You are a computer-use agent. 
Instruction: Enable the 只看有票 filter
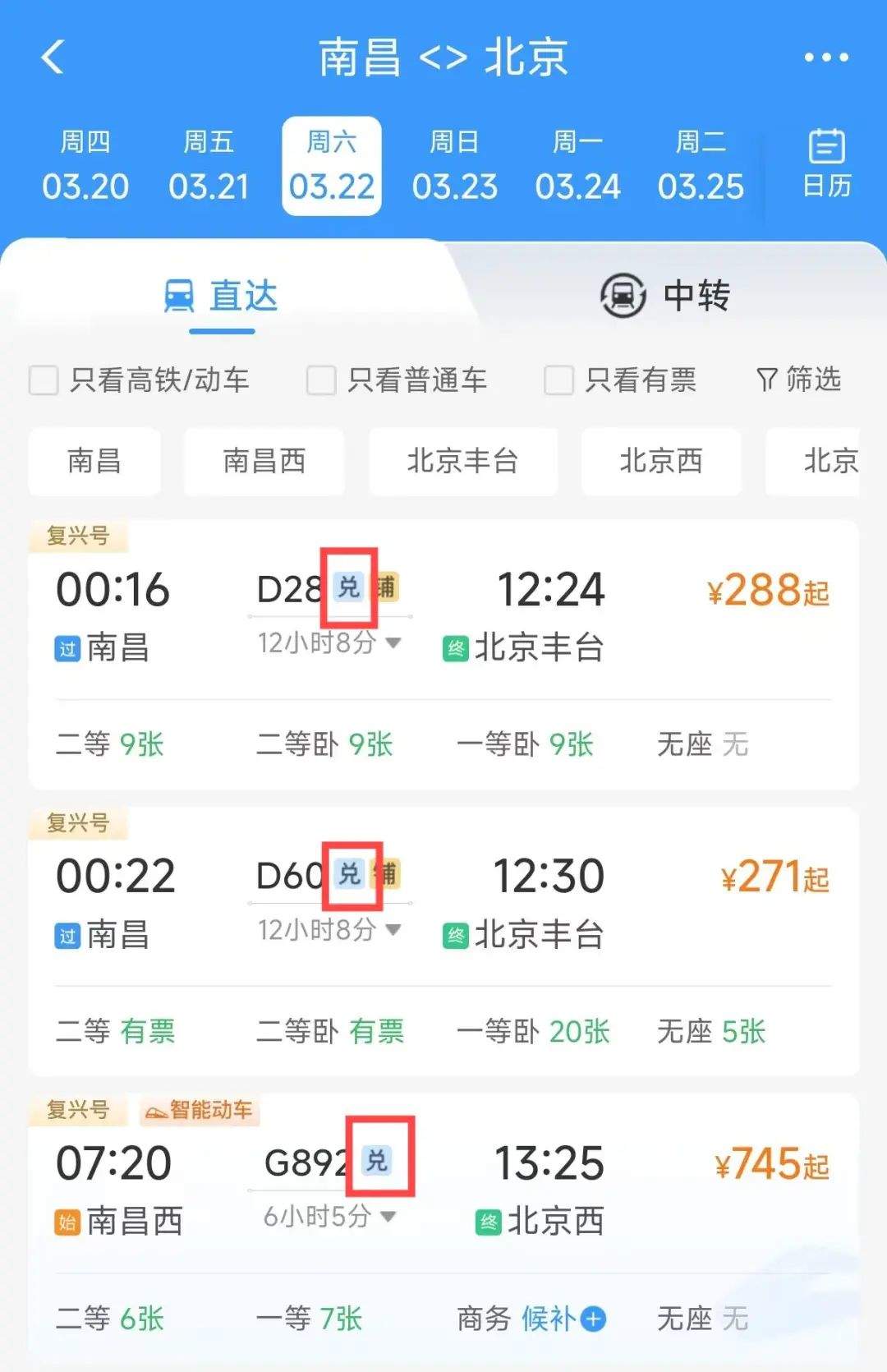(x=558, y=380)
